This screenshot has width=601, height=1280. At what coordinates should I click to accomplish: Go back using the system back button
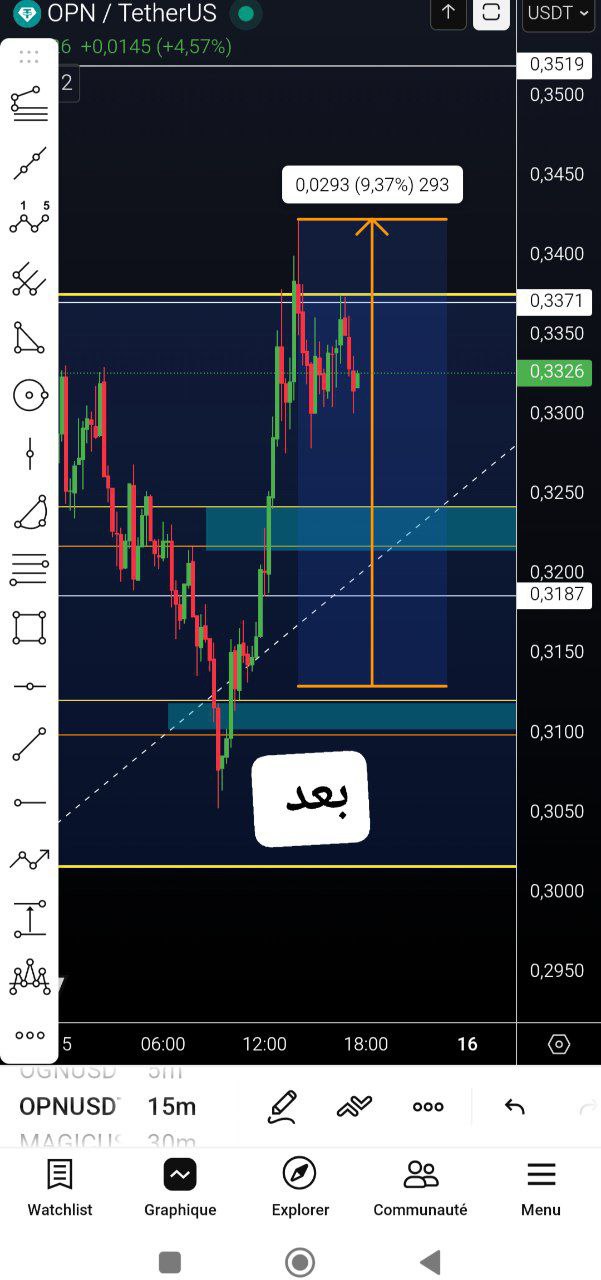430,1262
